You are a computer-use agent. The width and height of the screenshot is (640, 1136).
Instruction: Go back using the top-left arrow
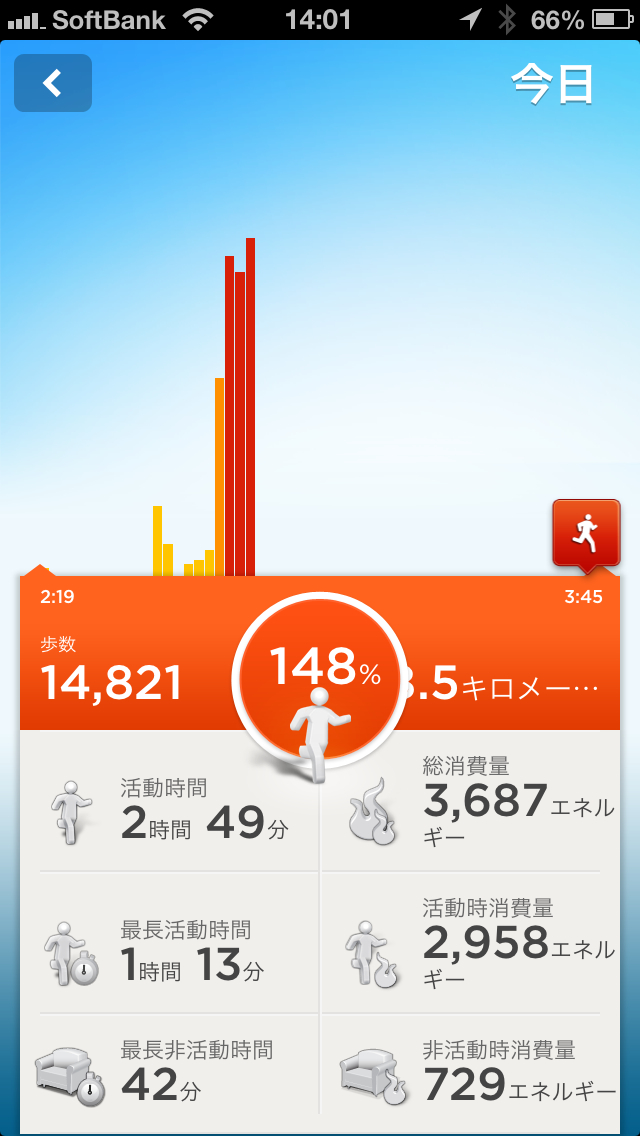coord(53,83)
